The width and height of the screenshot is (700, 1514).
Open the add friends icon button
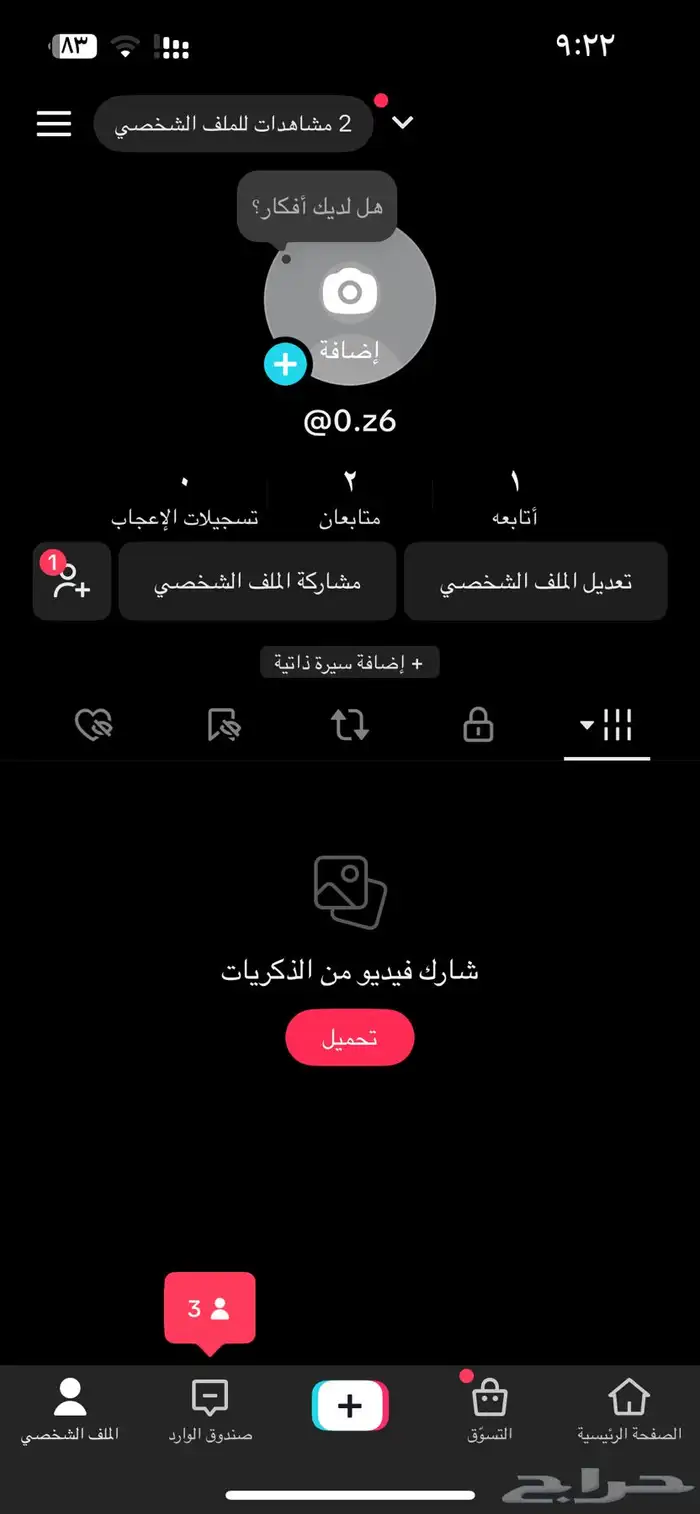(71, 582)
